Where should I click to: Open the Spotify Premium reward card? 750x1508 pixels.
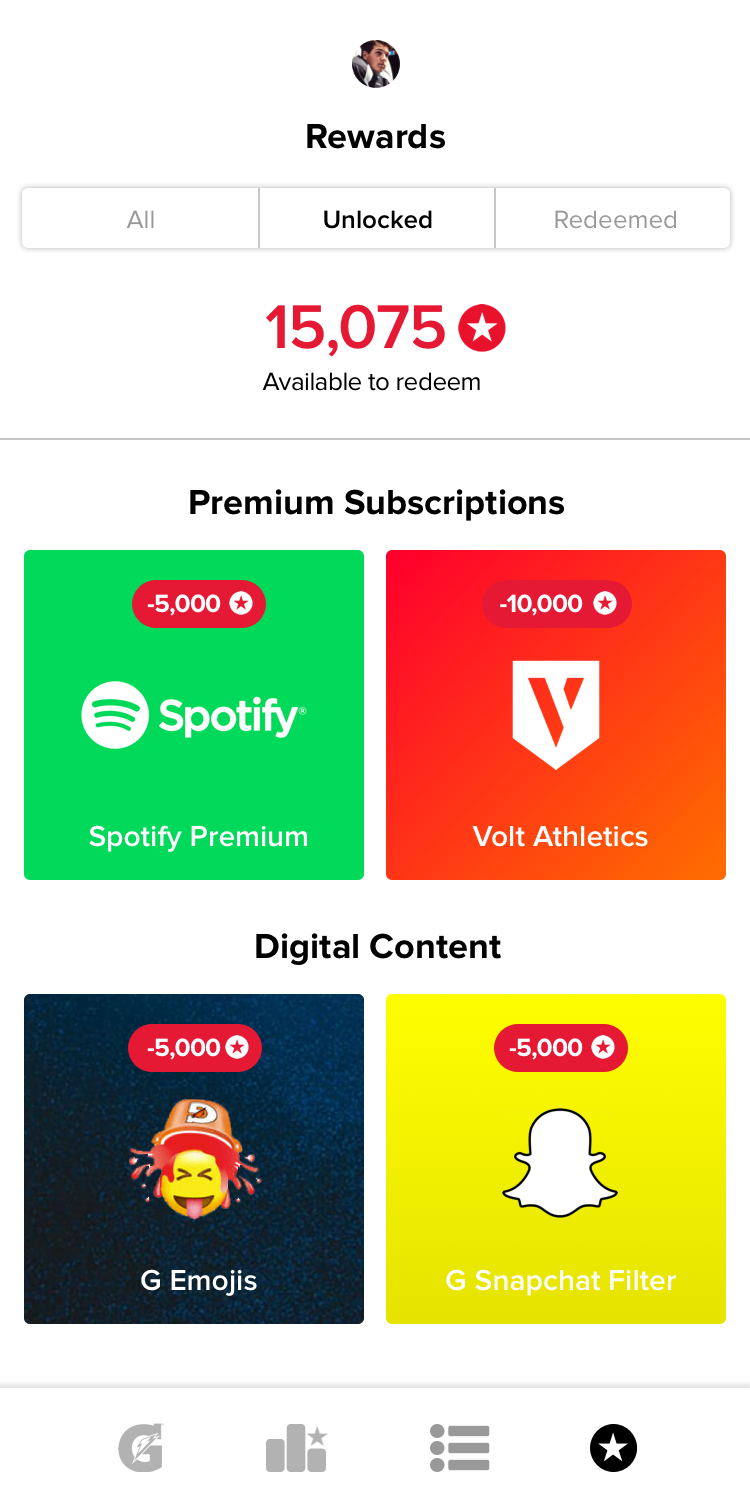[194, 715]
